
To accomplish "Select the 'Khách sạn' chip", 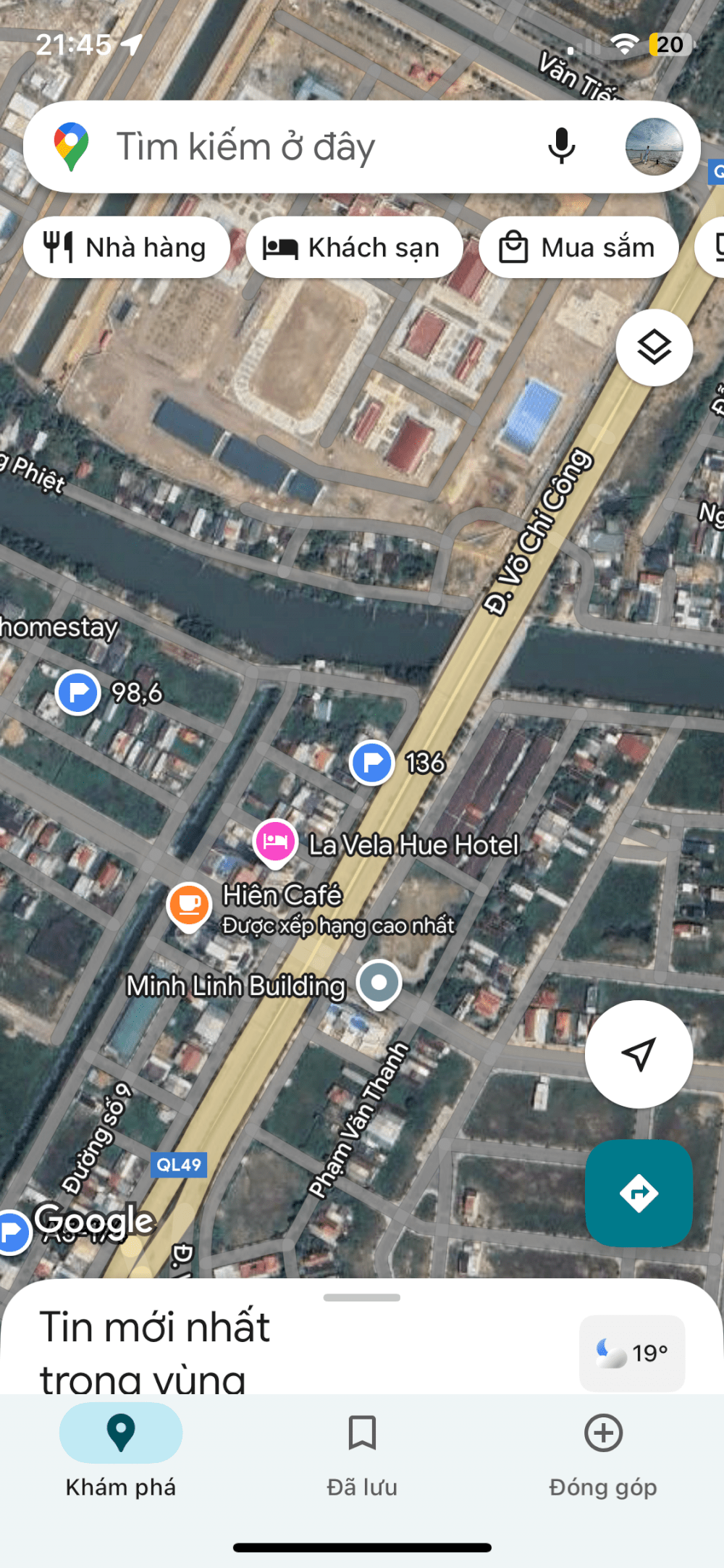I will click(353, 248).
